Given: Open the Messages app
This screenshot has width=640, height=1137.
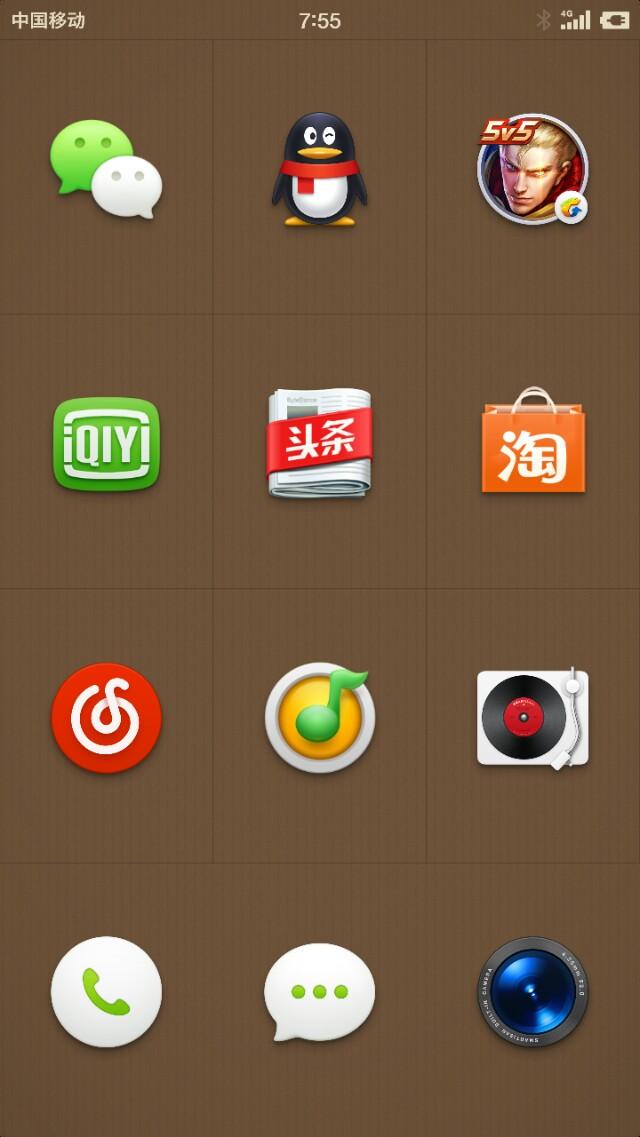Looking at the screenshot, I should [319, 991].
